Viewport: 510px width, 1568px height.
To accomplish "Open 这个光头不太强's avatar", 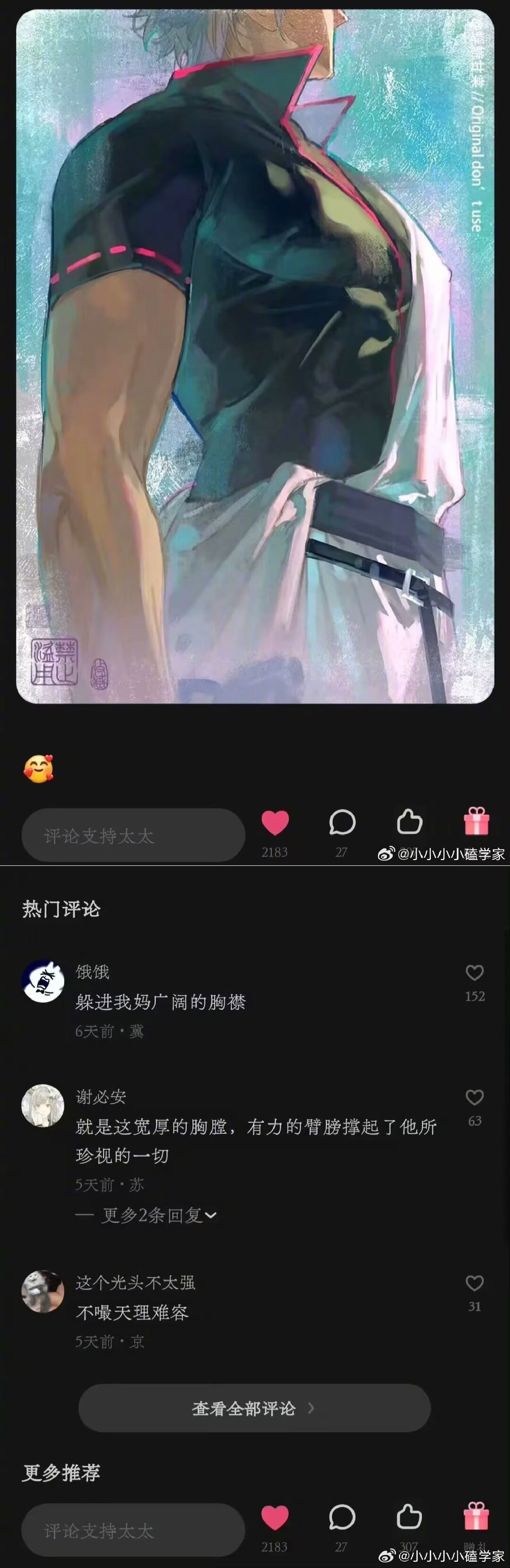I will tap(42, 1292).
